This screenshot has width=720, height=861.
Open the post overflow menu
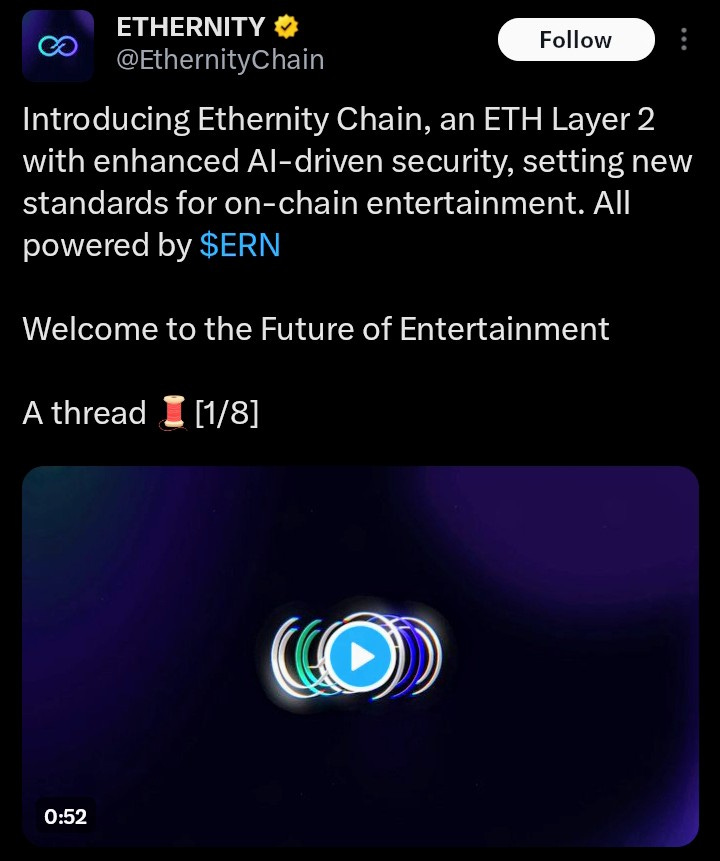pyautogui.click(x=684, y=40)
